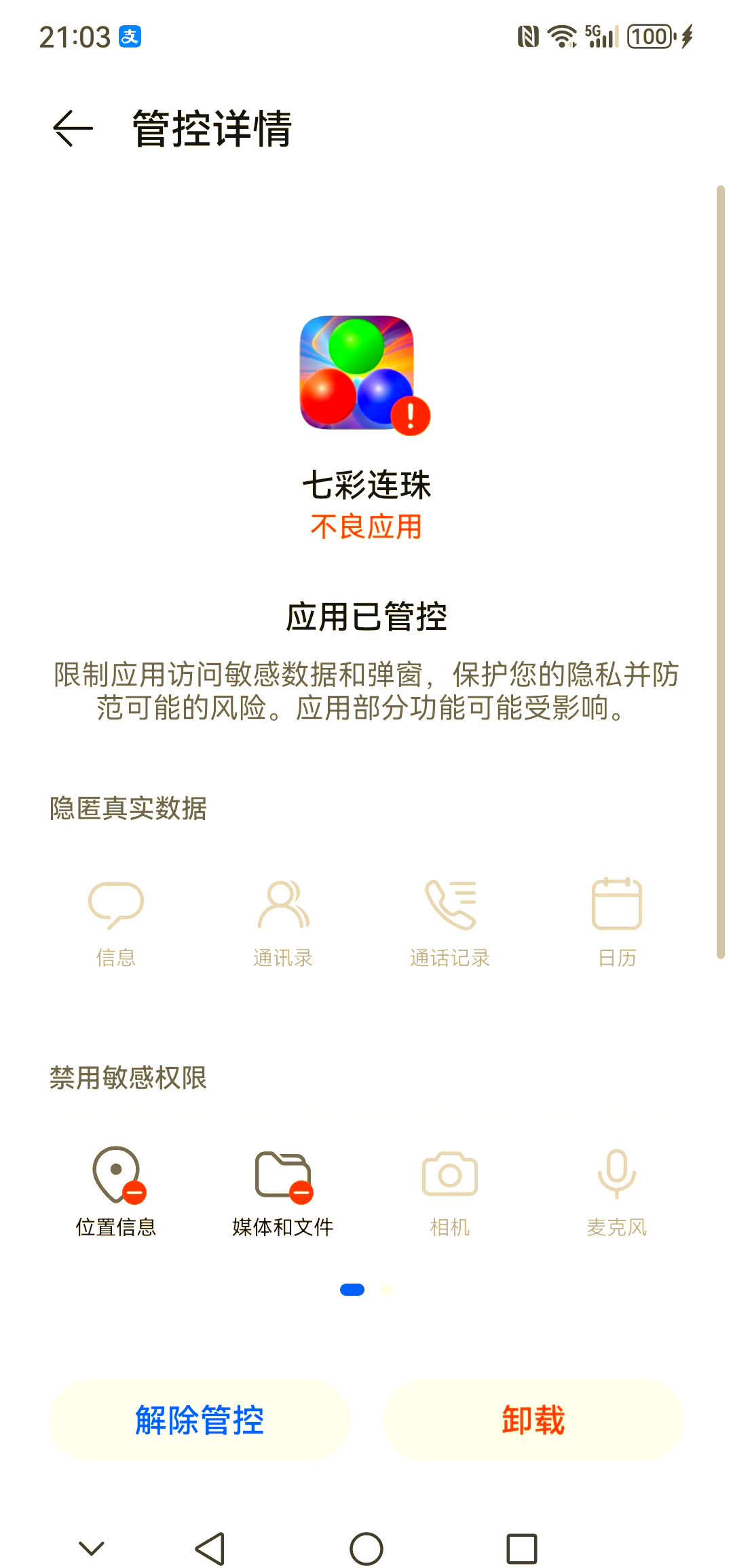Go to the system home screen

(366, 1549)
